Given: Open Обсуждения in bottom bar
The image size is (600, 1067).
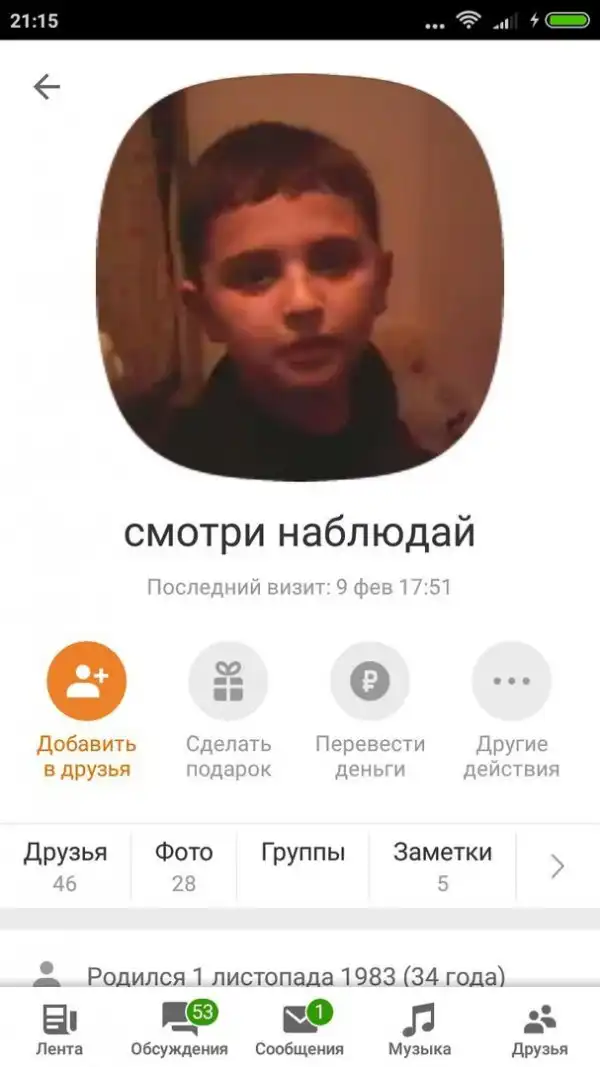Looking at the screenshot, I should click(x=180, y=1030).
